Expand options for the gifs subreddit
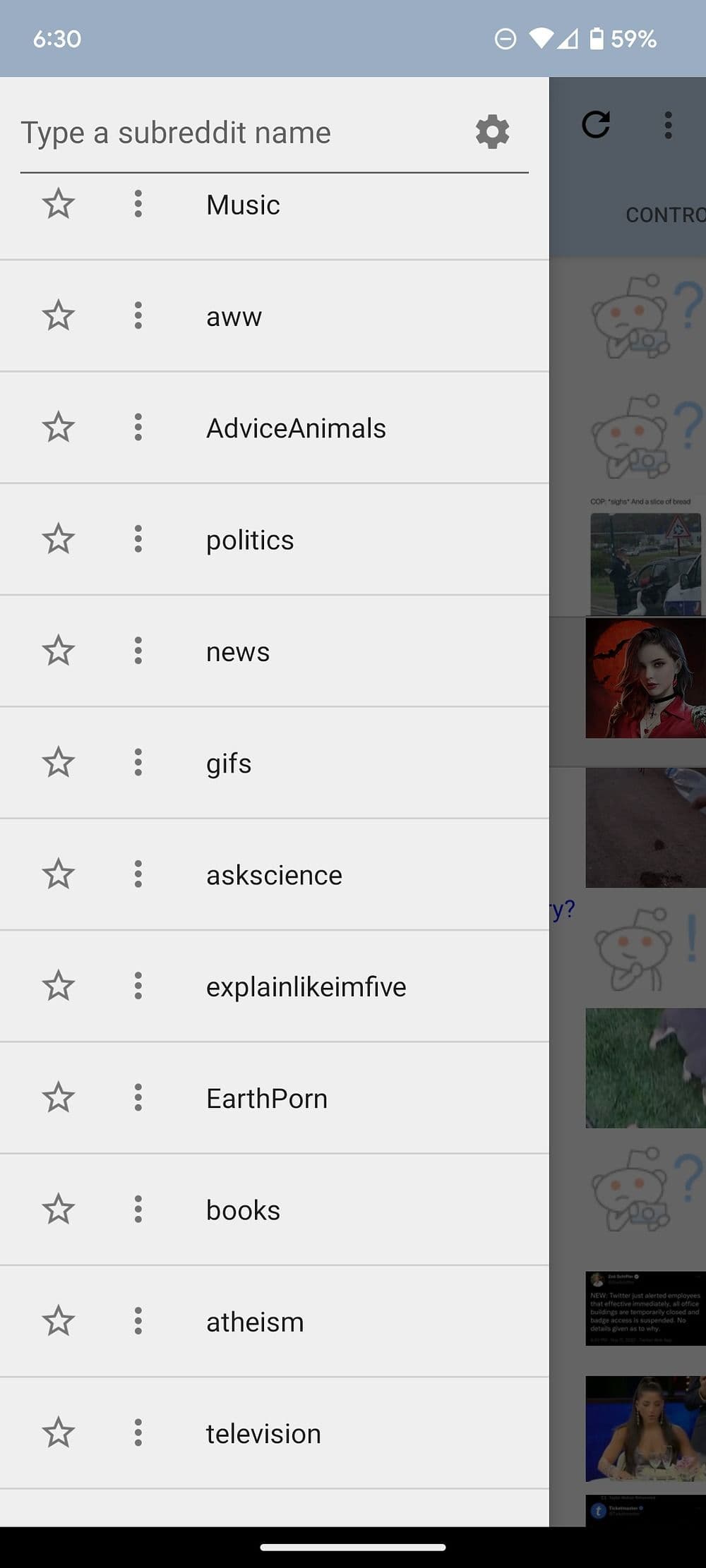 click(137, 763)
